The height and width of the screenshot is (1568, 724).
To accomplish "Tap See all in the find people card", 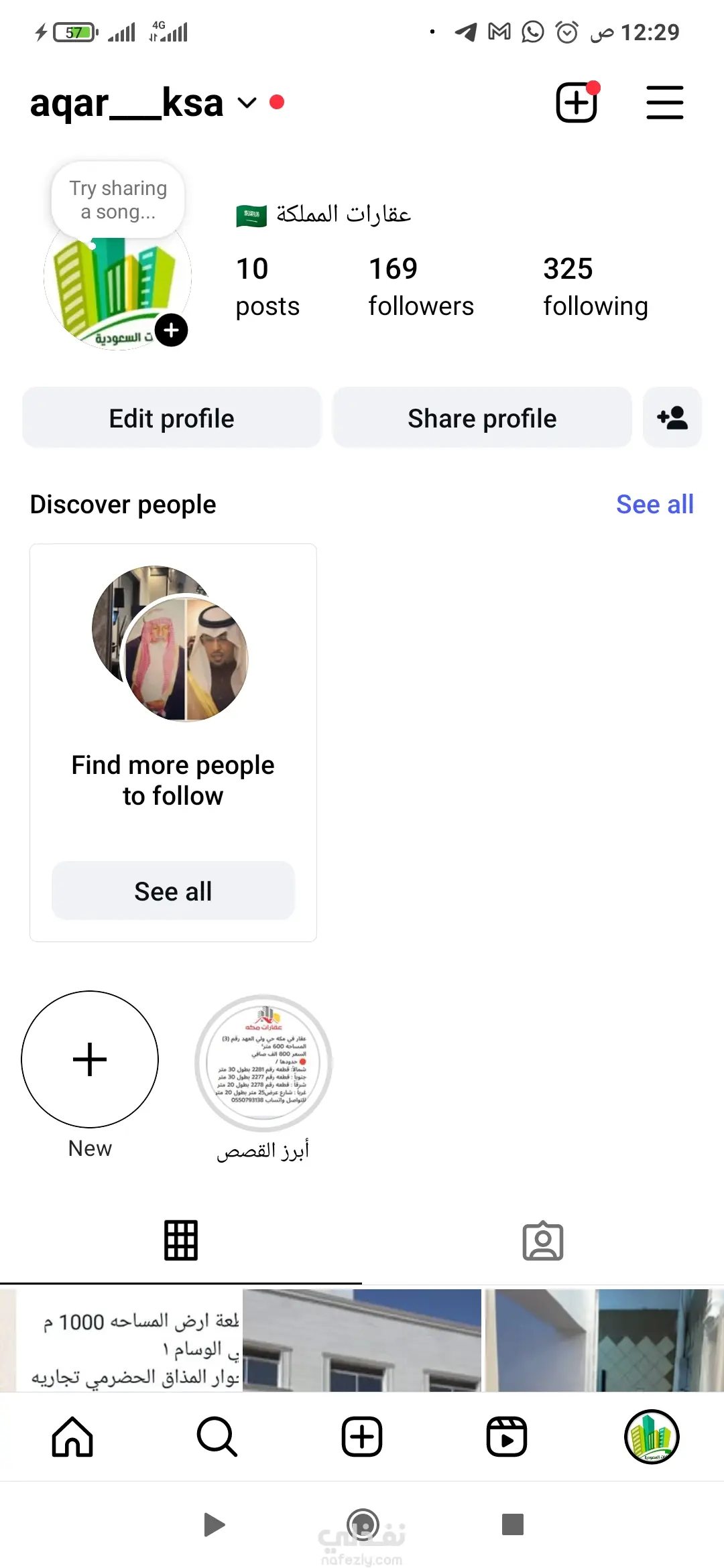I will point(173,891).
